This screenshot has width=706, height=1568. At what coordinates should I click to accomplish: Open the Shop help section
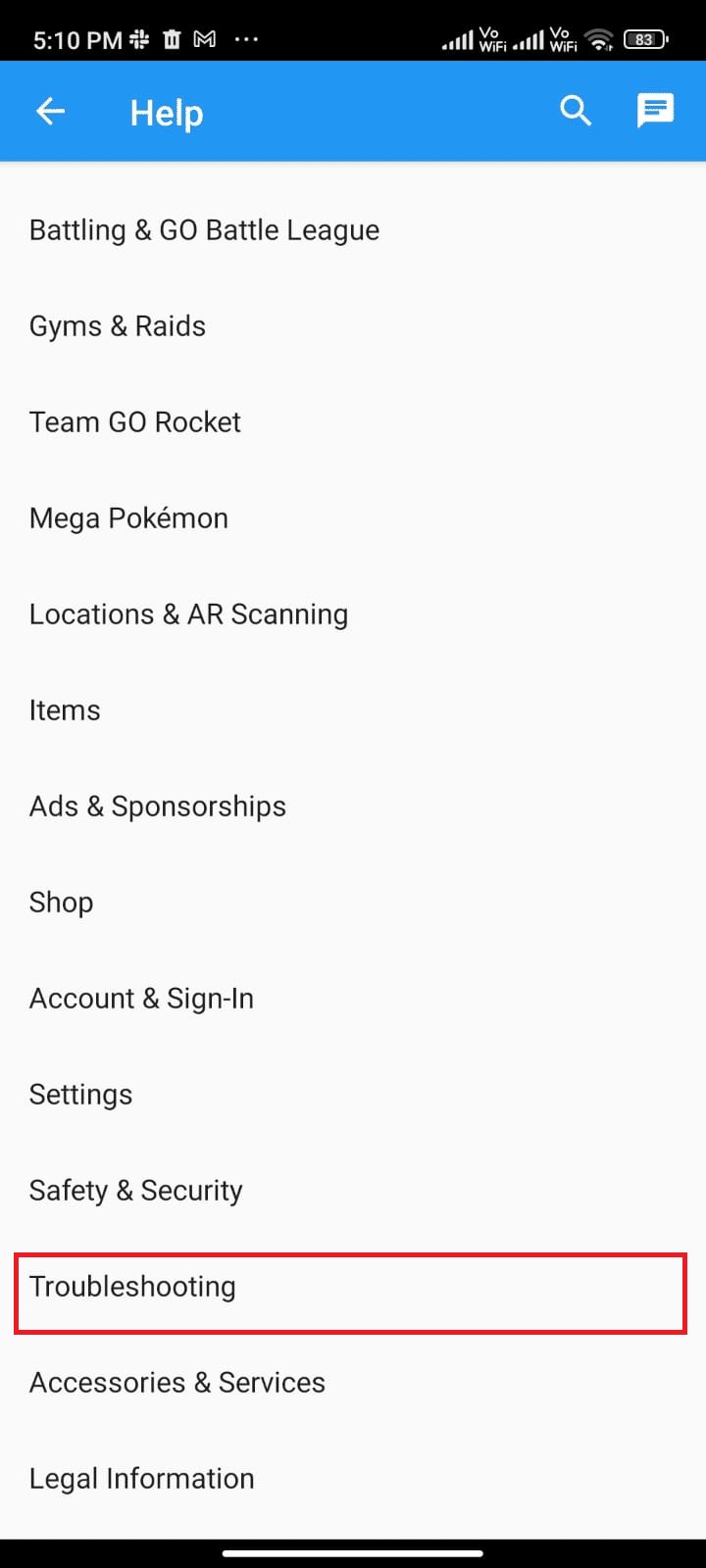coord(61,902)
